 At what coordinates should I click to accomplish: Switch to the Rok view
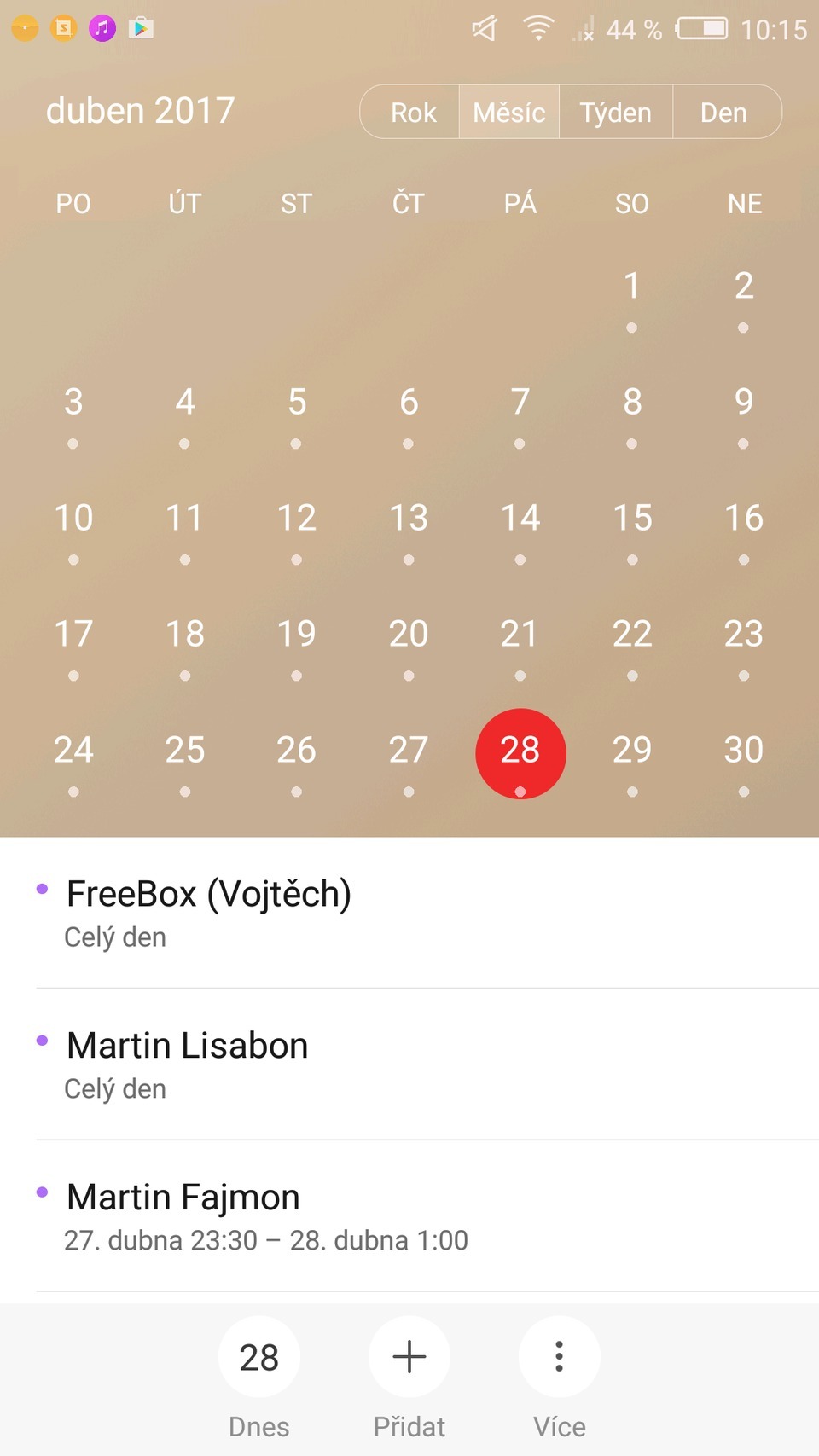click(413, 112)
